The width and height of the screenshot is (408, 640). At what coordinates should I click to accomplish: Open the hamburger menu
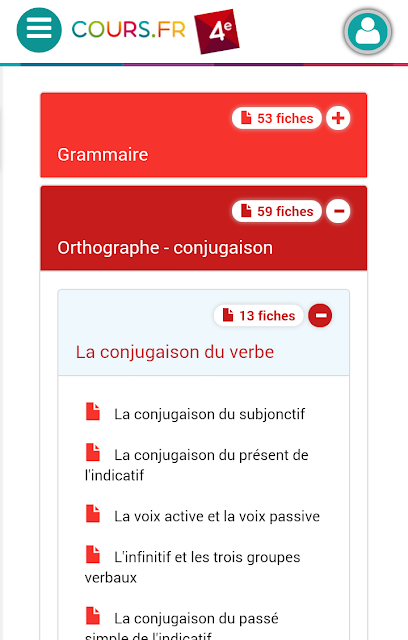point(39,30)
